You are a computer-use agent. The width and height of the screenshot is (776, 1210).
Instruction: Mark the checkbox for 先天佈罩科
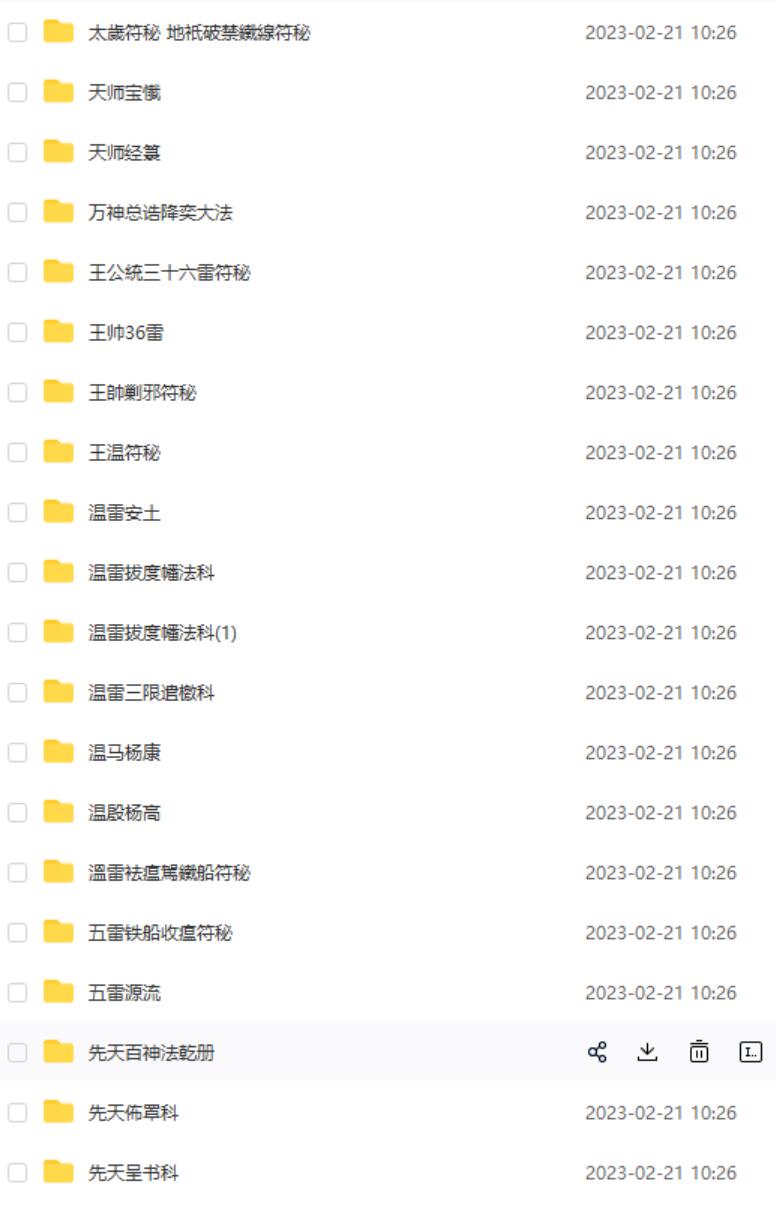pos(17,1113)
